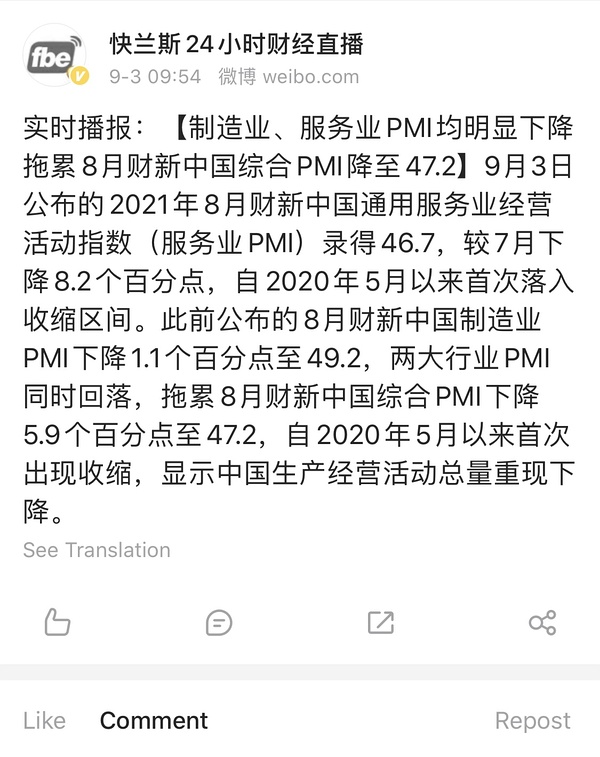This screenshot has width=600, height=757.
Task: Repost using the square arrow icon
Action: click(x=380, y=623)
